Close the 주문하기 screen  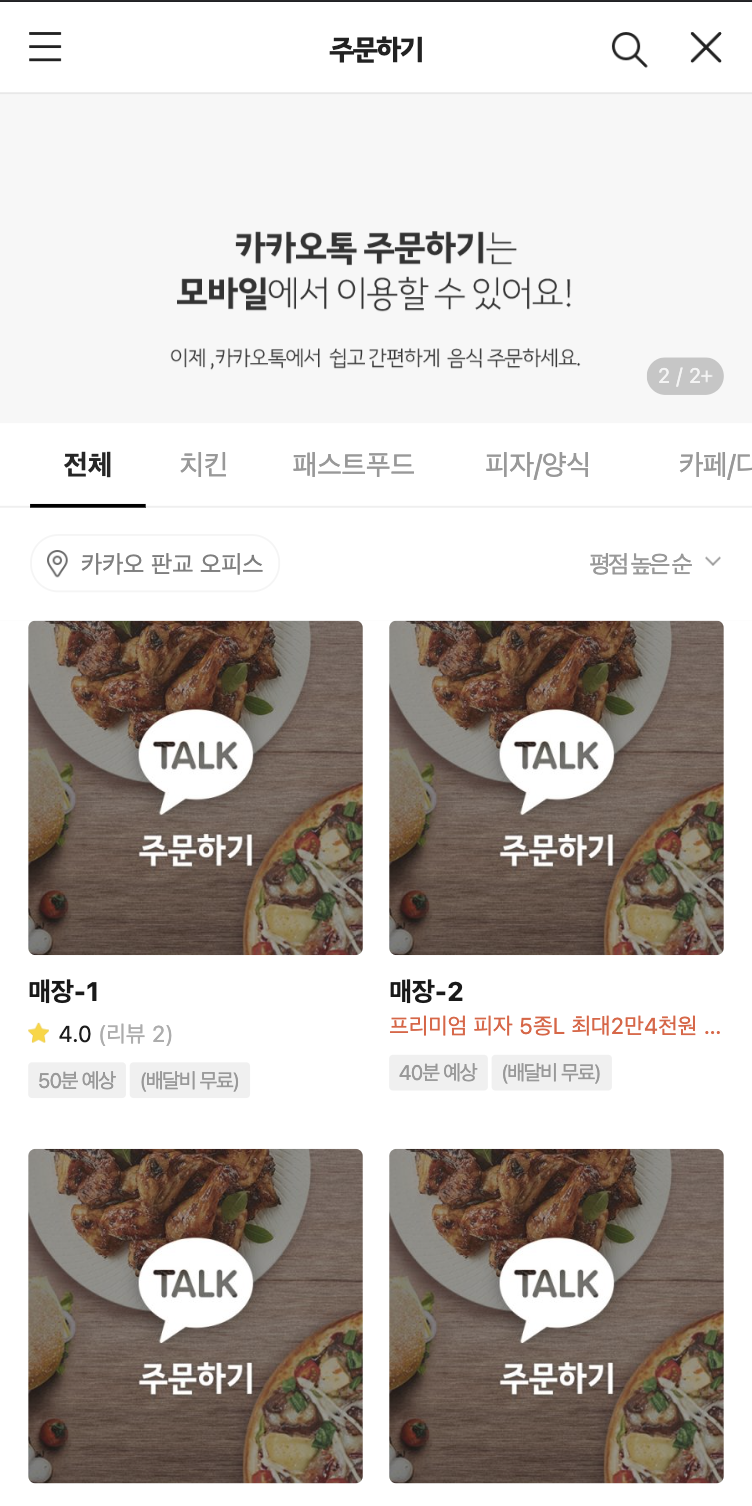coord(706,47)
